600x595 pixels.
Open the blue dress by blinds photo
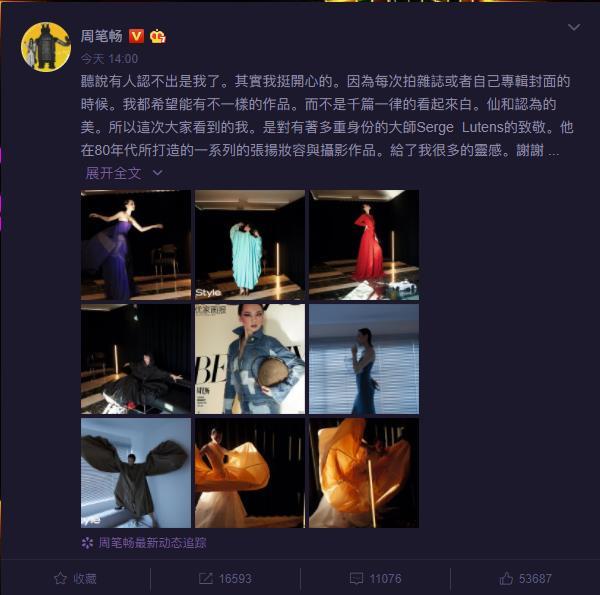(363, 359)
